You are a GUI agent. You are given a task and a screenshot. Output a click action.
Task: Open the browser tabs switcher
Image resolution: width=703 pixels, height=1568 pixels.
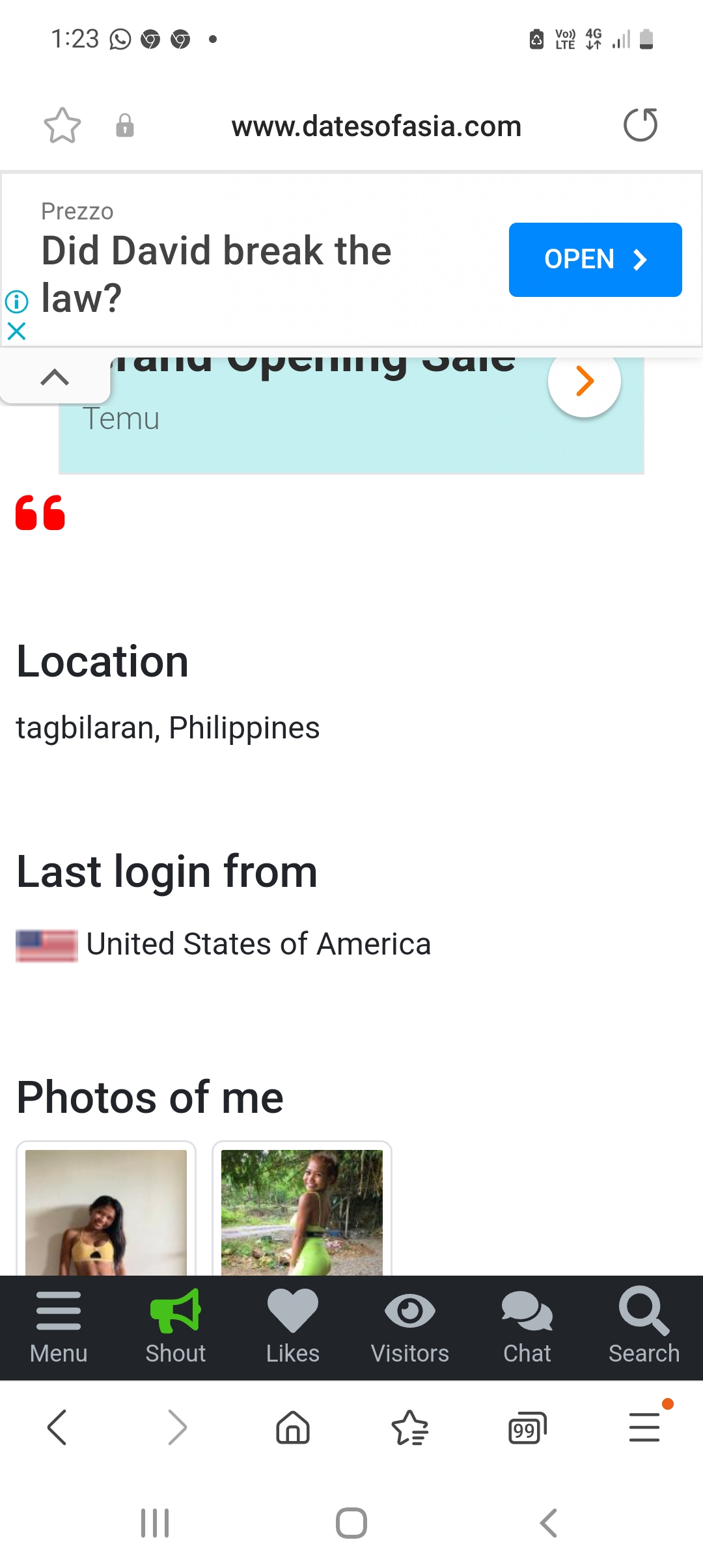pyautogui.click(x=527, y=1427)
